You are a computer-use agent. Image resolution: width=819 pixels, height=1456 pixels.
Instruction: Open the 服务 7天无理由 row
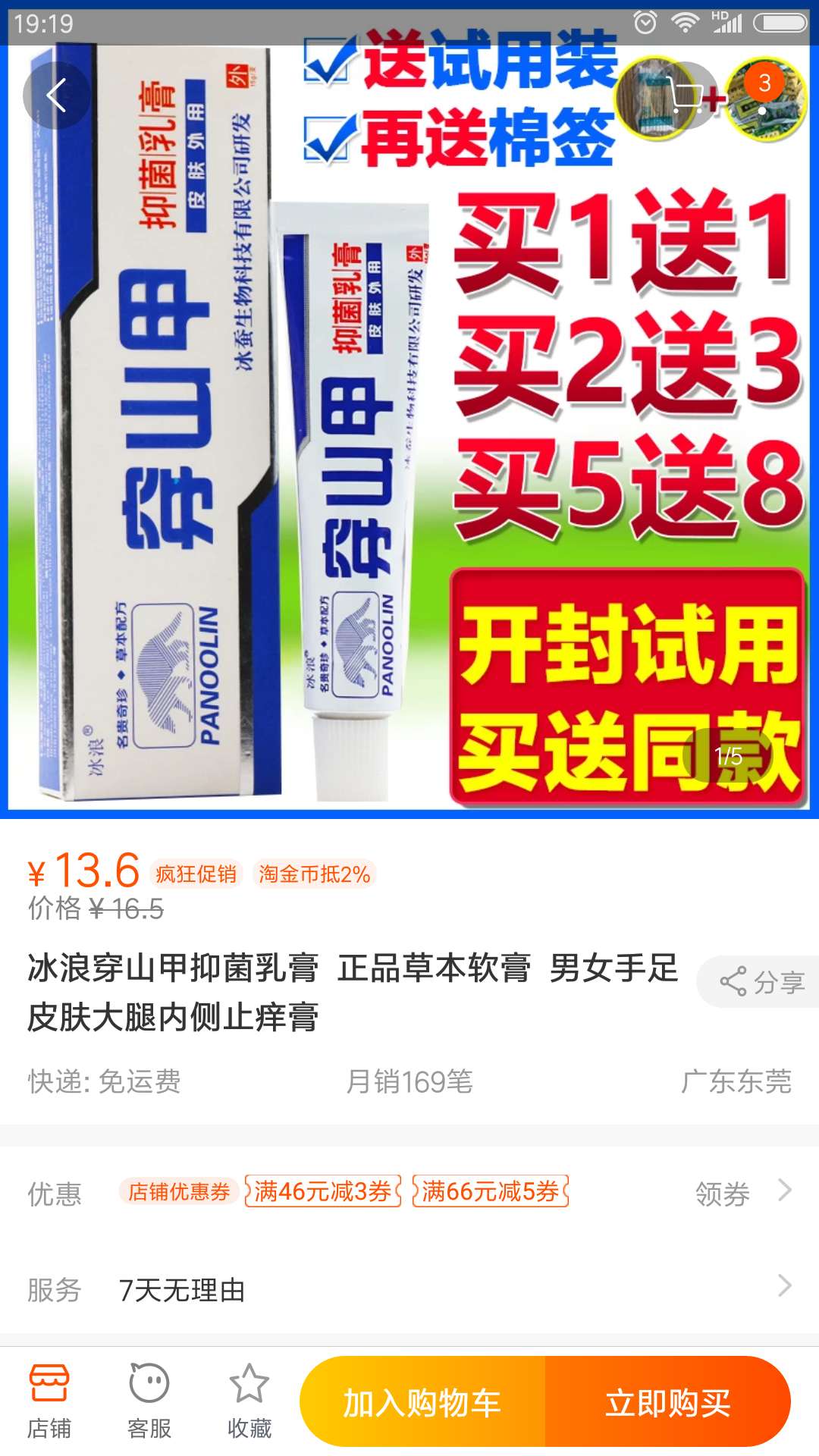(409, 1289)
